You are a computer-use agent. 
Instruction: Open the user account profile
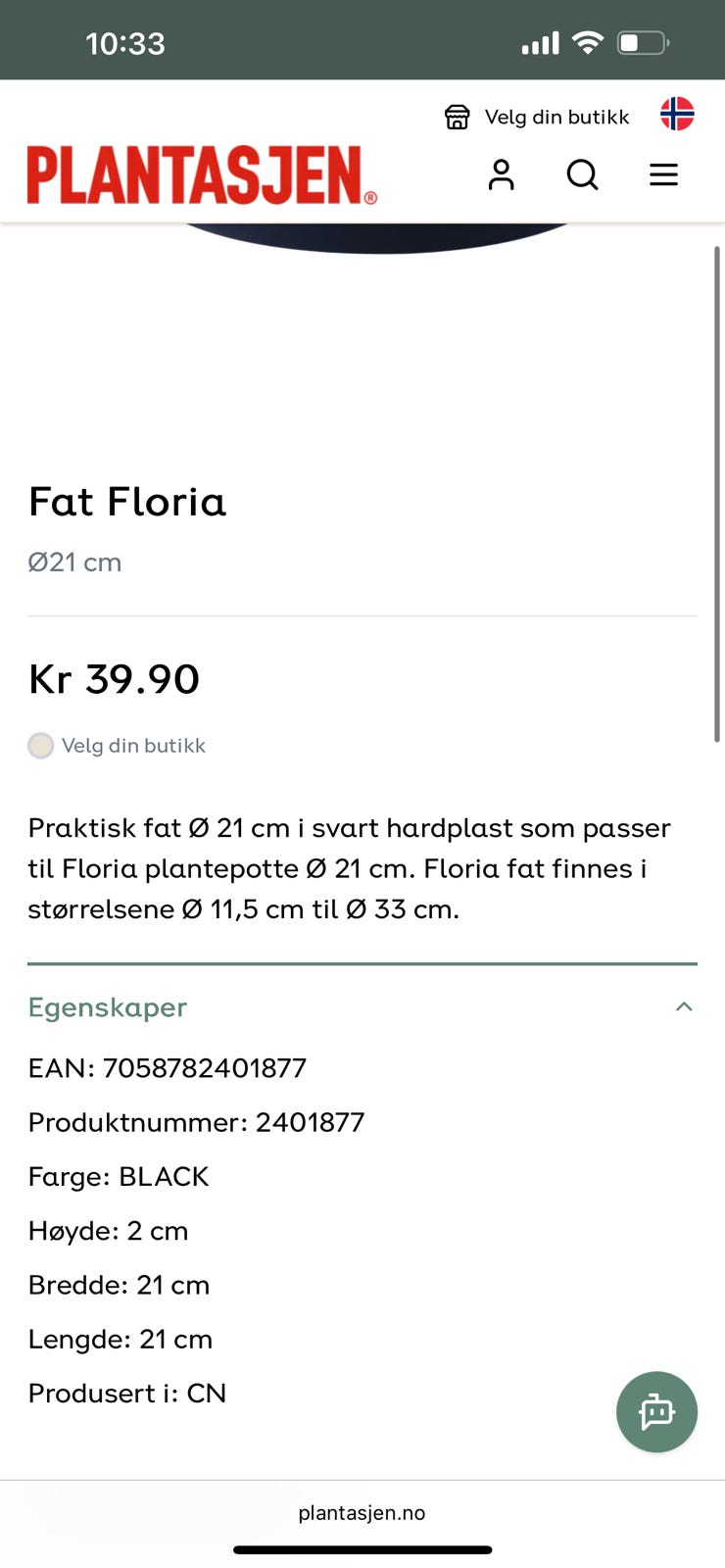[502, 174]
